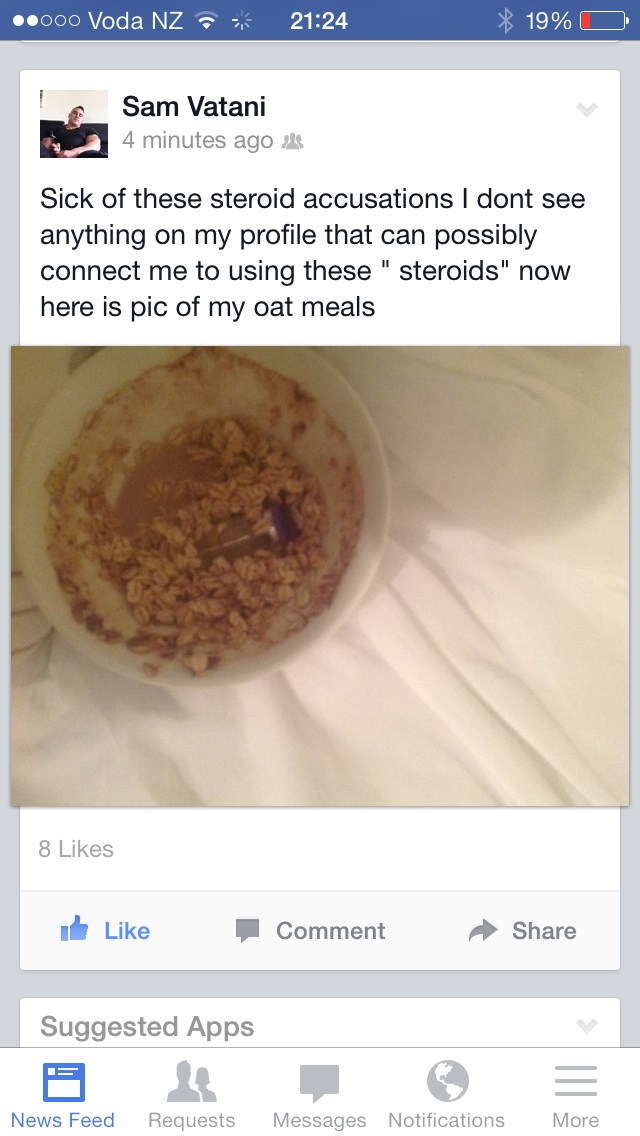Expand the post options chevron
This screenshot has height=1136, width=640.
[x=587, y=110]
